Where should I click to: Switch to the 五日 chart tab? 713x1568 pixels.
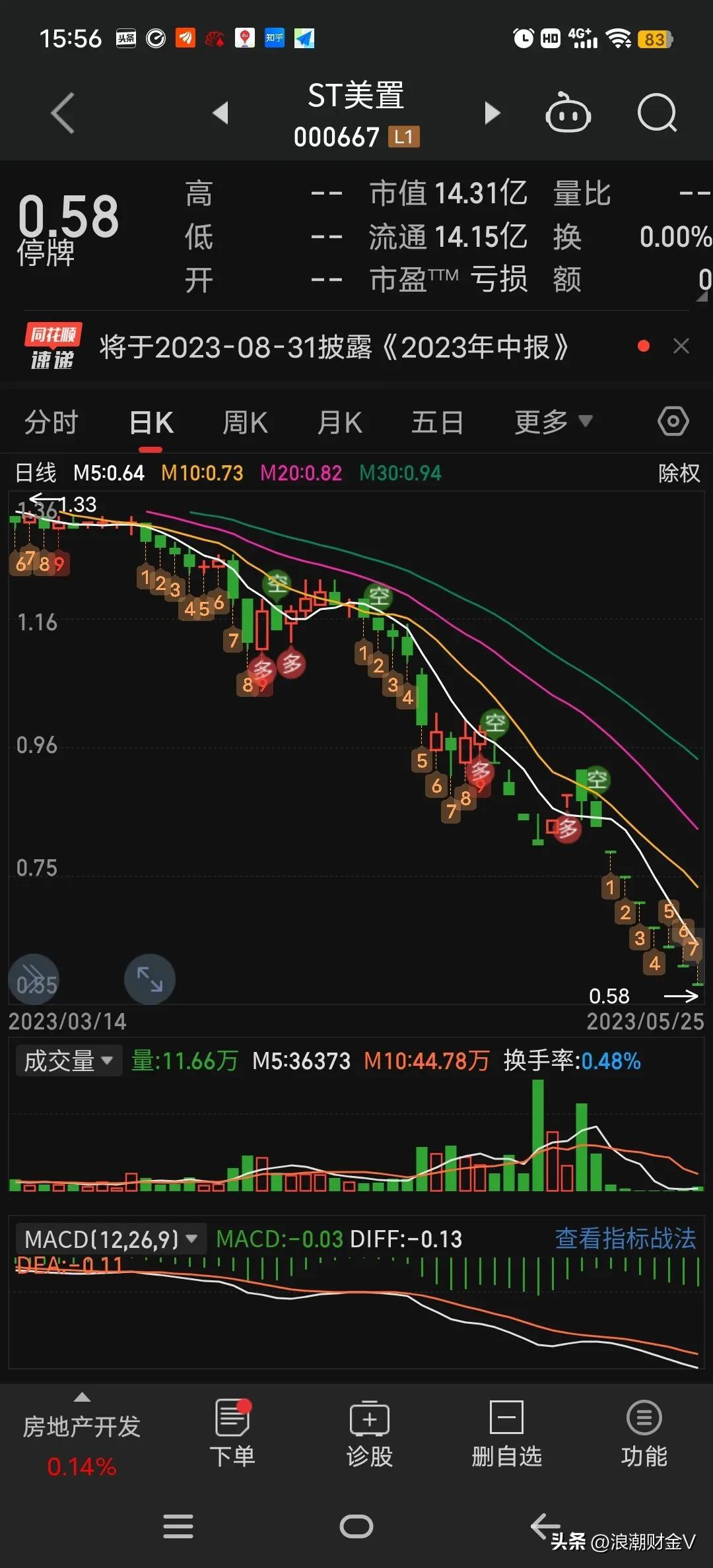[x=437, y=422]
